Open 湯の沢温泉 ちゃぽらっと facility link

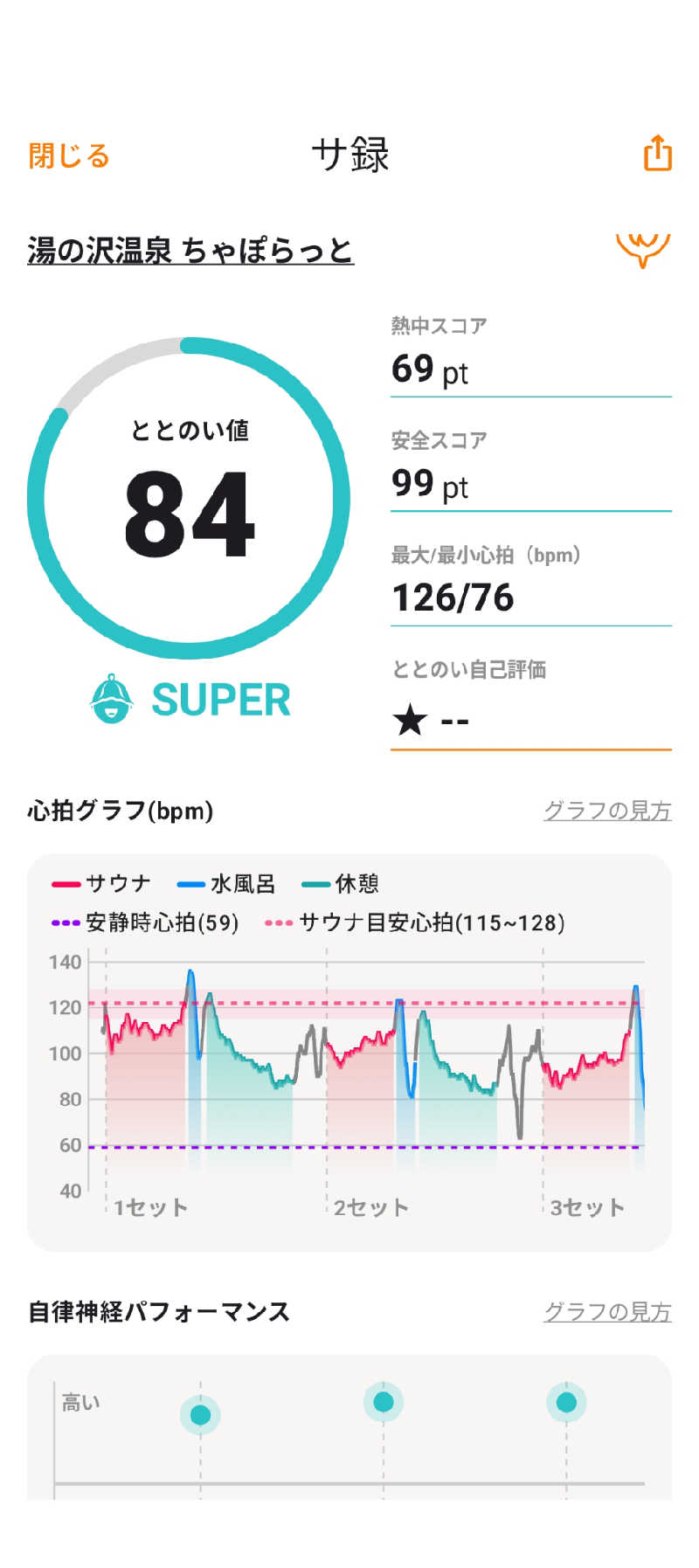point(190,251)
